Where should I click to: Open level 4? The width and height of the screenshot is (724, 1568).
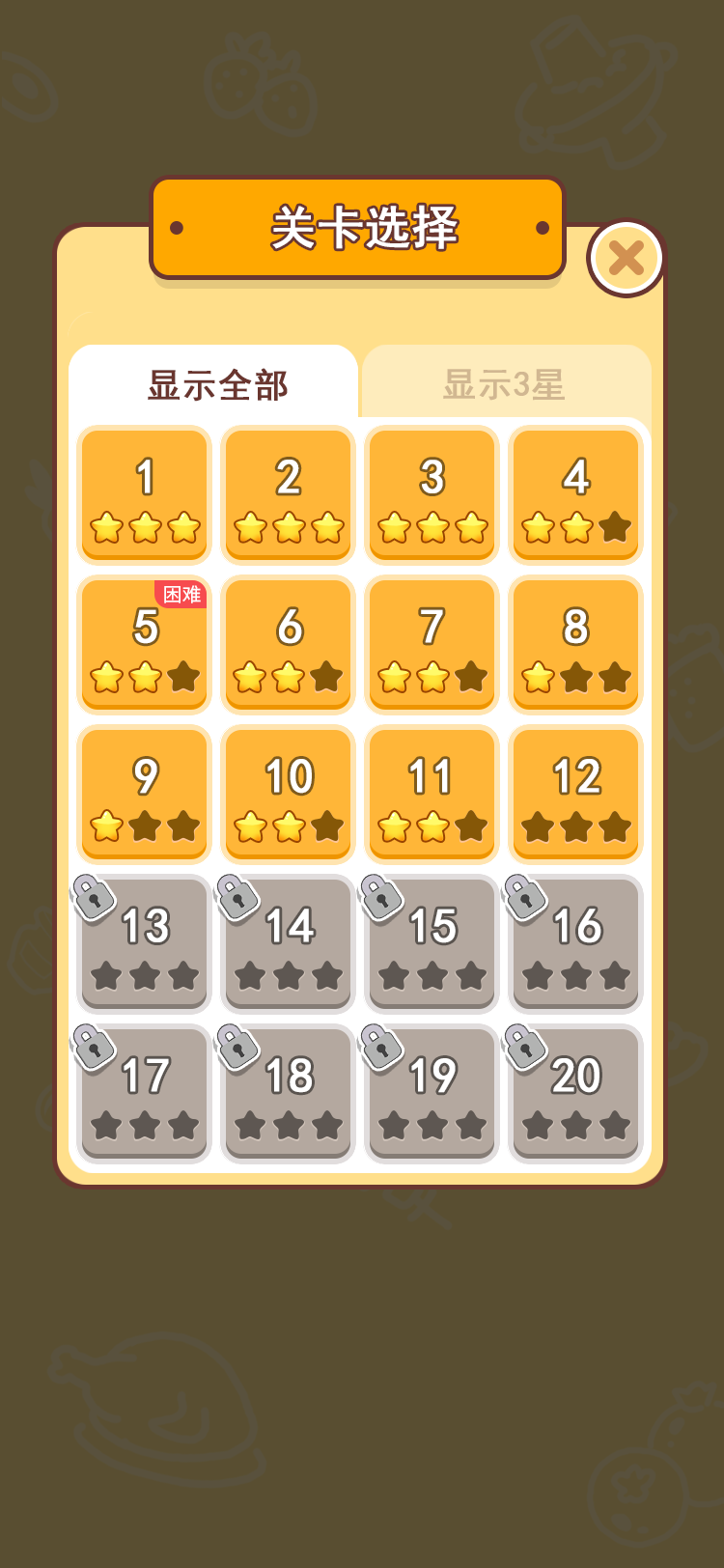576,494
